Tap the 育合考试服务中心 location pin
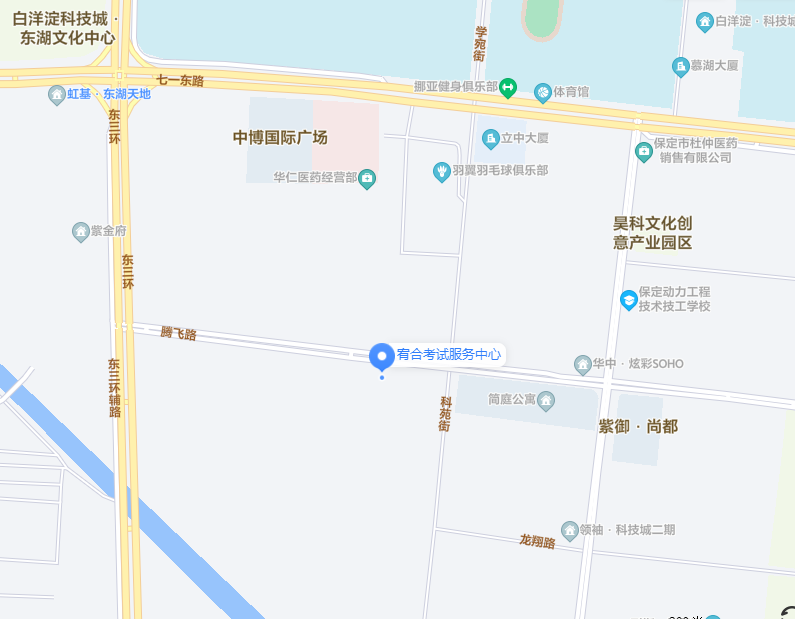This screenshot has width=795, height=619. point(381,356)
